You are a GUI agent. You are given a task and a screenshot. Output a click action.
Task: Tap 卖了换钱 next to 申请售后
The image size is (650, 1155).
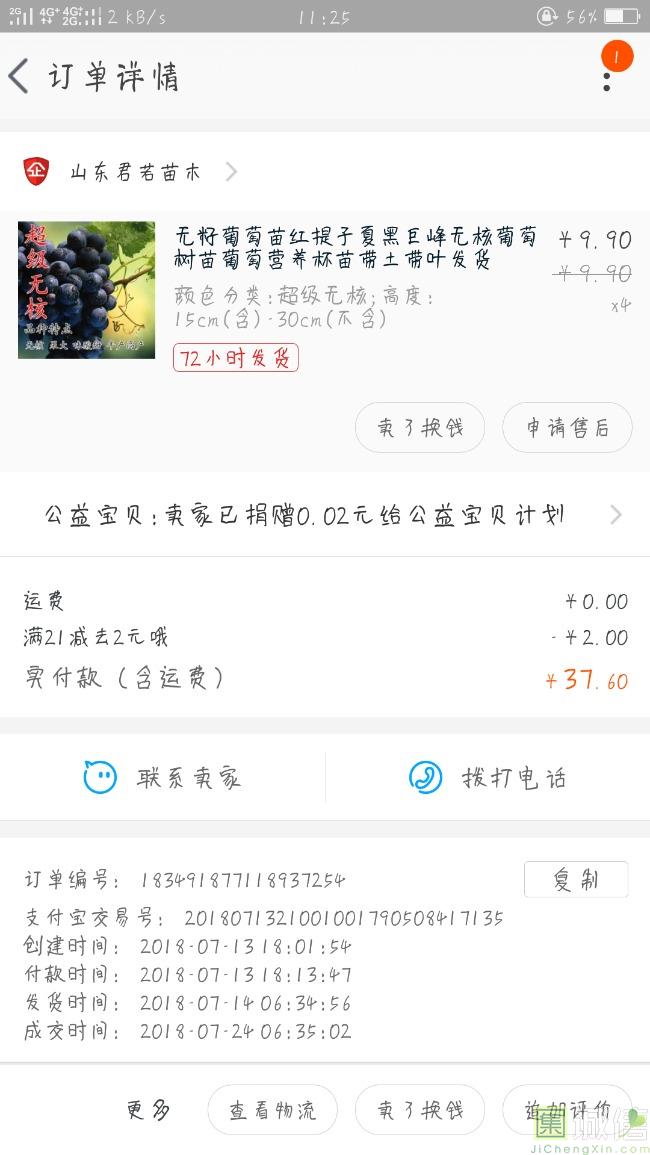(420, 428)
